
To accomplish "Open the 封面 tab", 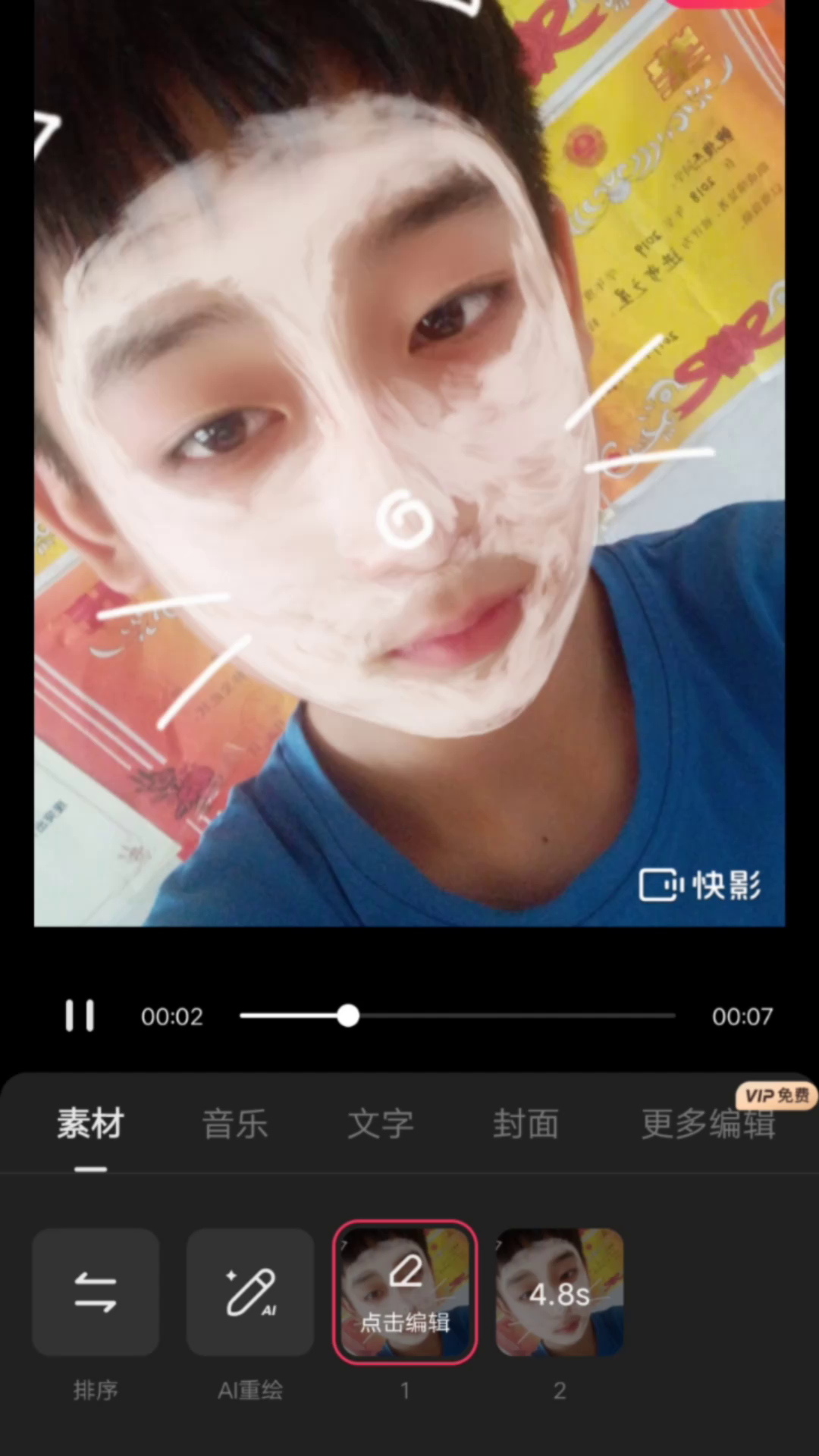I will pyautogui.click(x=526, y=1124).
